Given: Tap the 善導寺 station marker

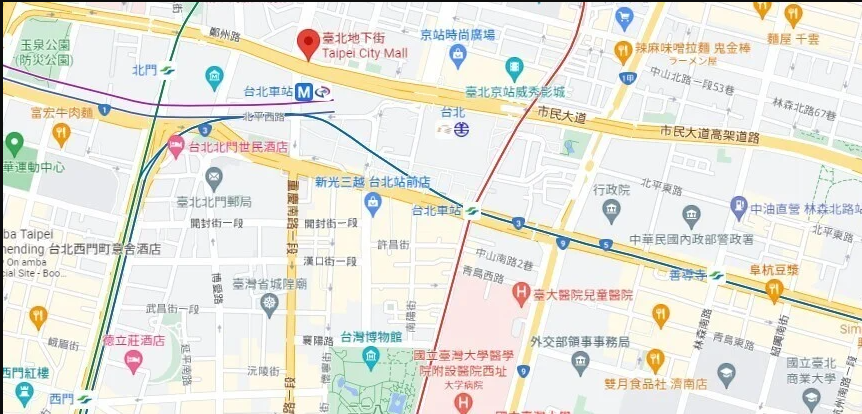Looking at the screenshot, I should pos(716,274).
